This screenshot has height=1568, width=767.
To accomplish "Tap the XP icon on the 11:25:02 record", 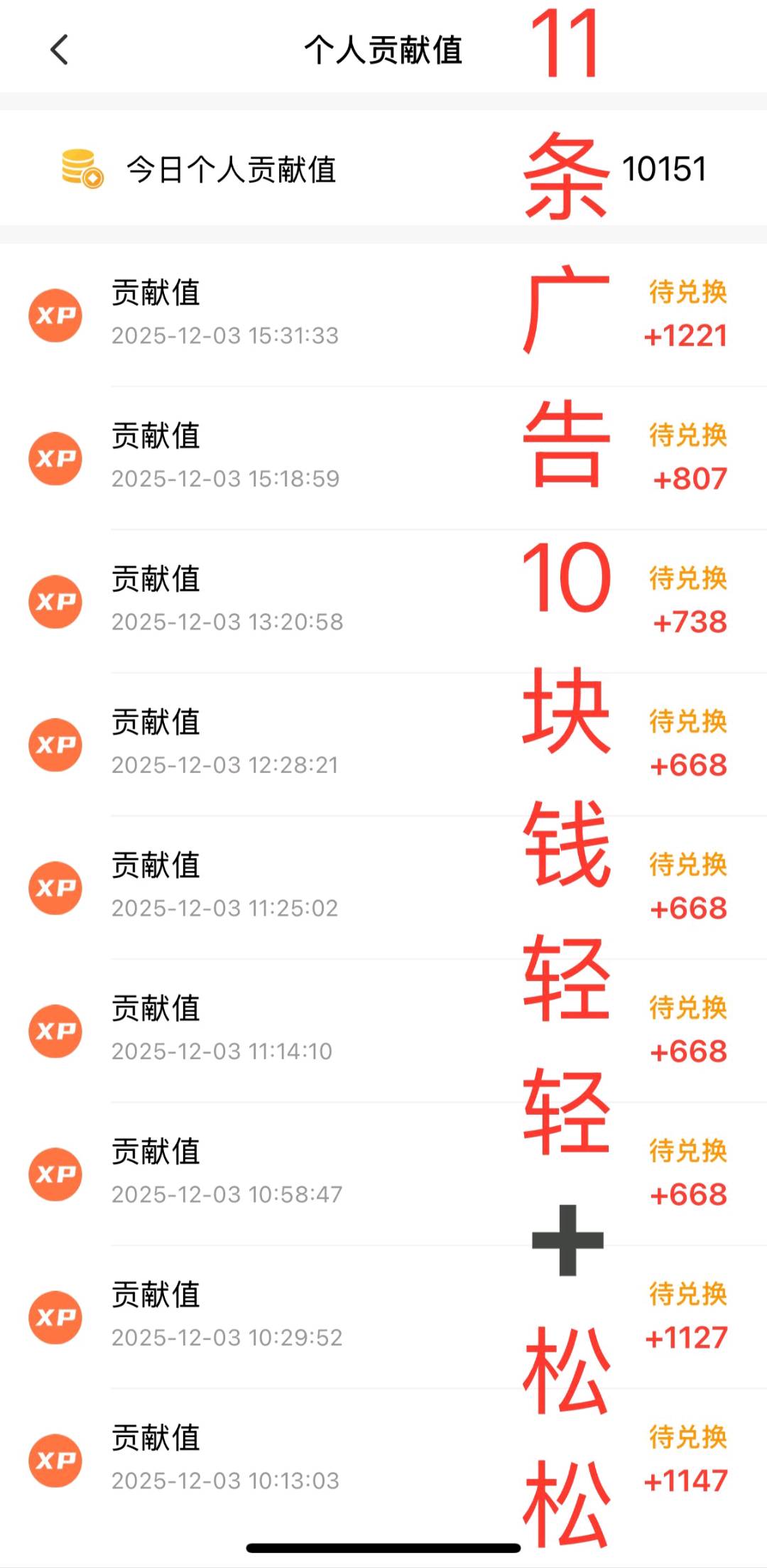I will [55, 887].
